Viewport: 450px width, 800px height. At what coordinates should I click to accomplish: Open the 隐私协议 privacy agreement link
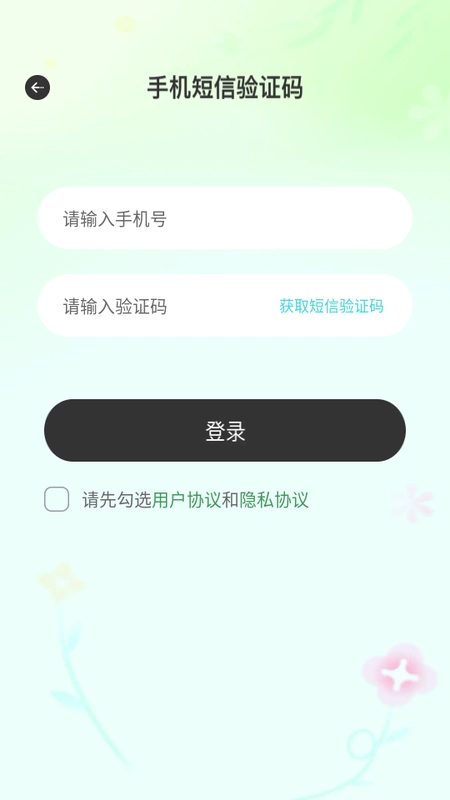274,500
